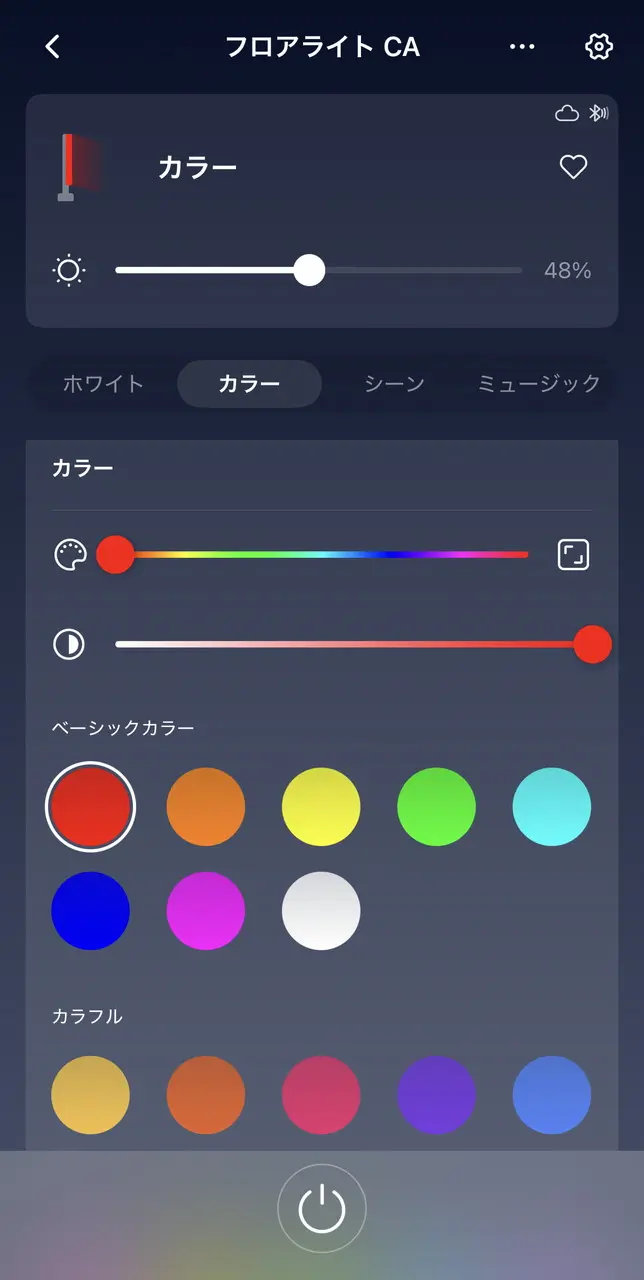Select the magenta basic color
The image size is (644, 1280).
point(206,911)
